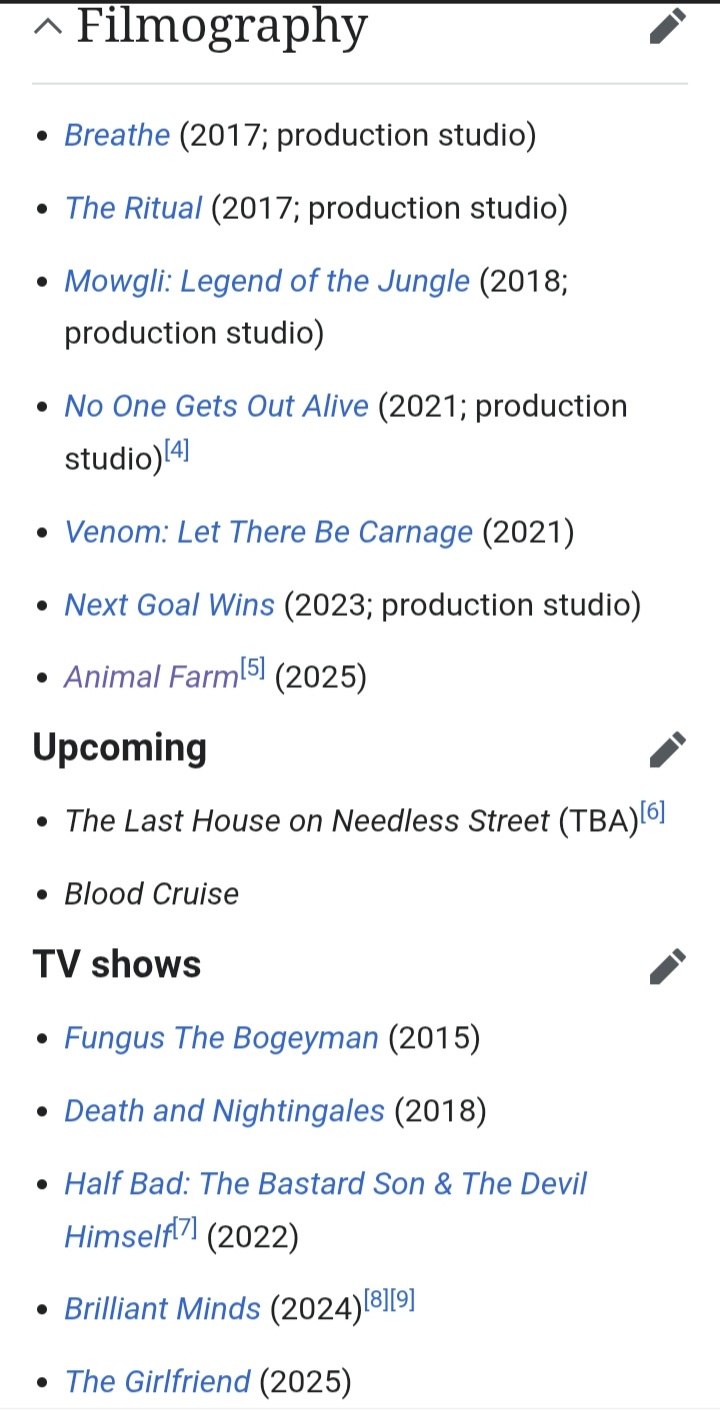Edit the Filmography section
The image size is (720, 1418).
[668, 27]
